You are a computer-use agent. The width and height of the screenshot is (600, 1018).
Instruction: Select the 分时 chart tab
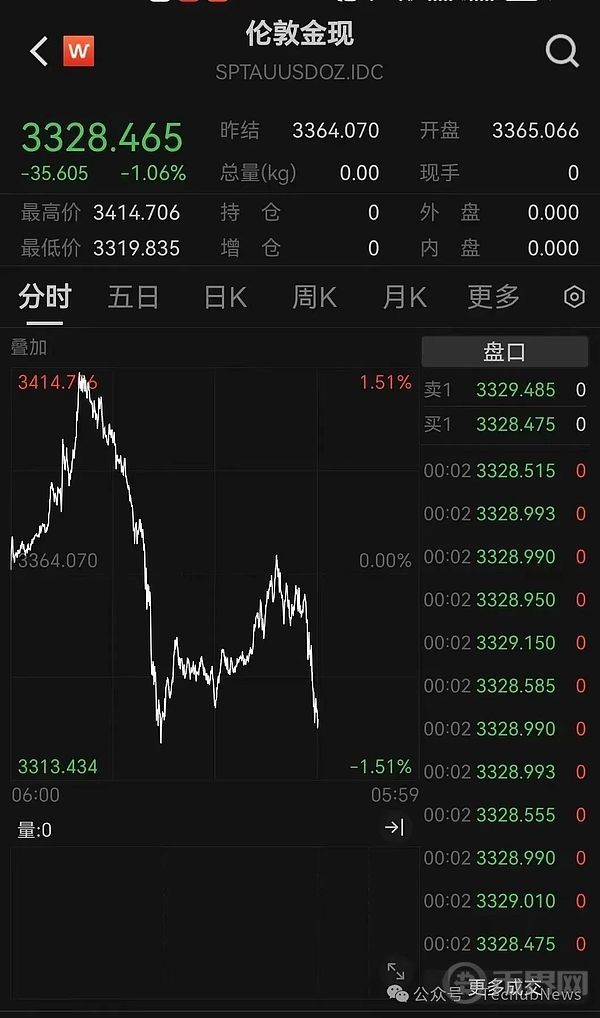(45, 297)
